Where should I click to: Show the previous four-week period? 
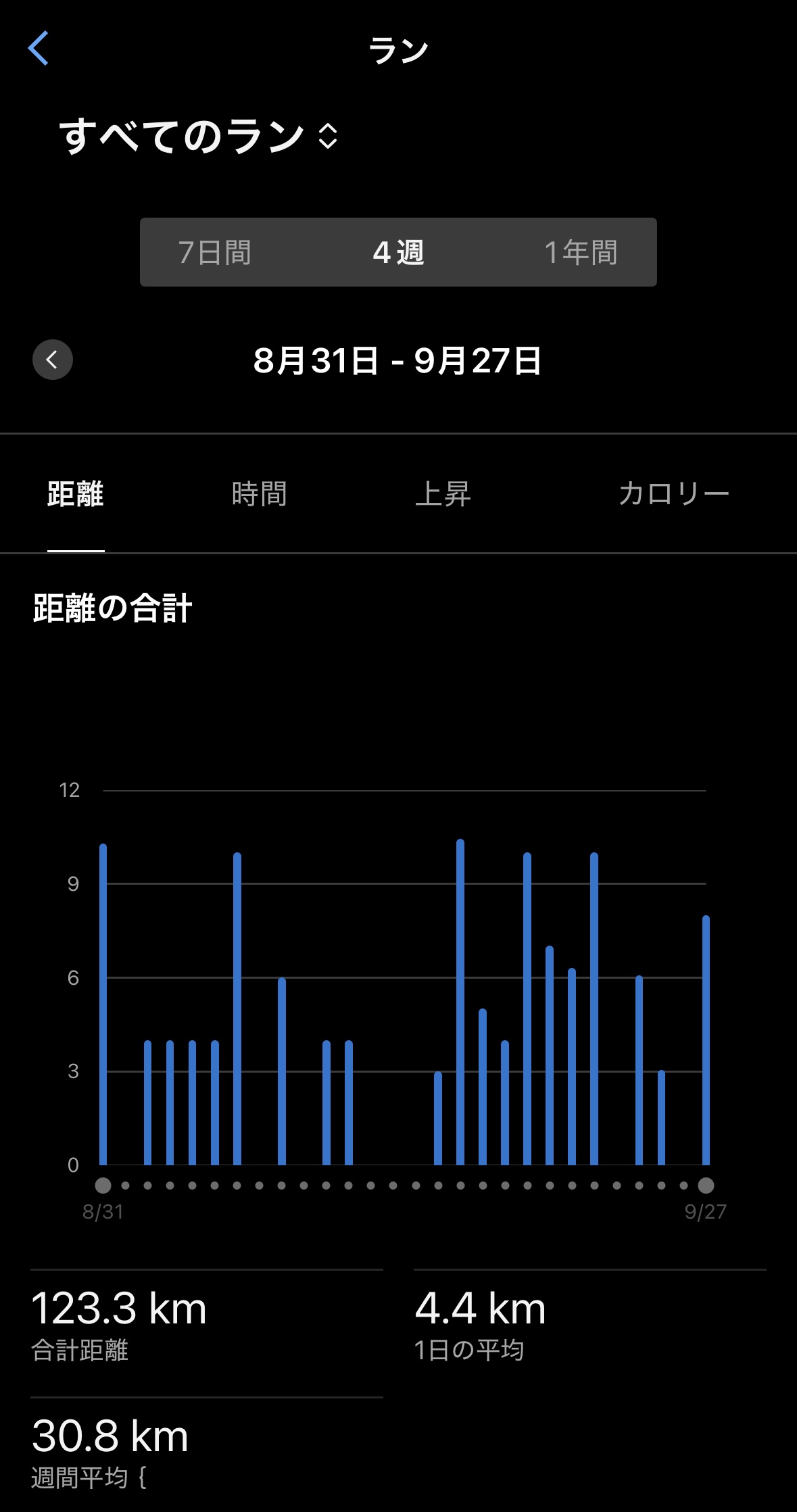[53, 360]
